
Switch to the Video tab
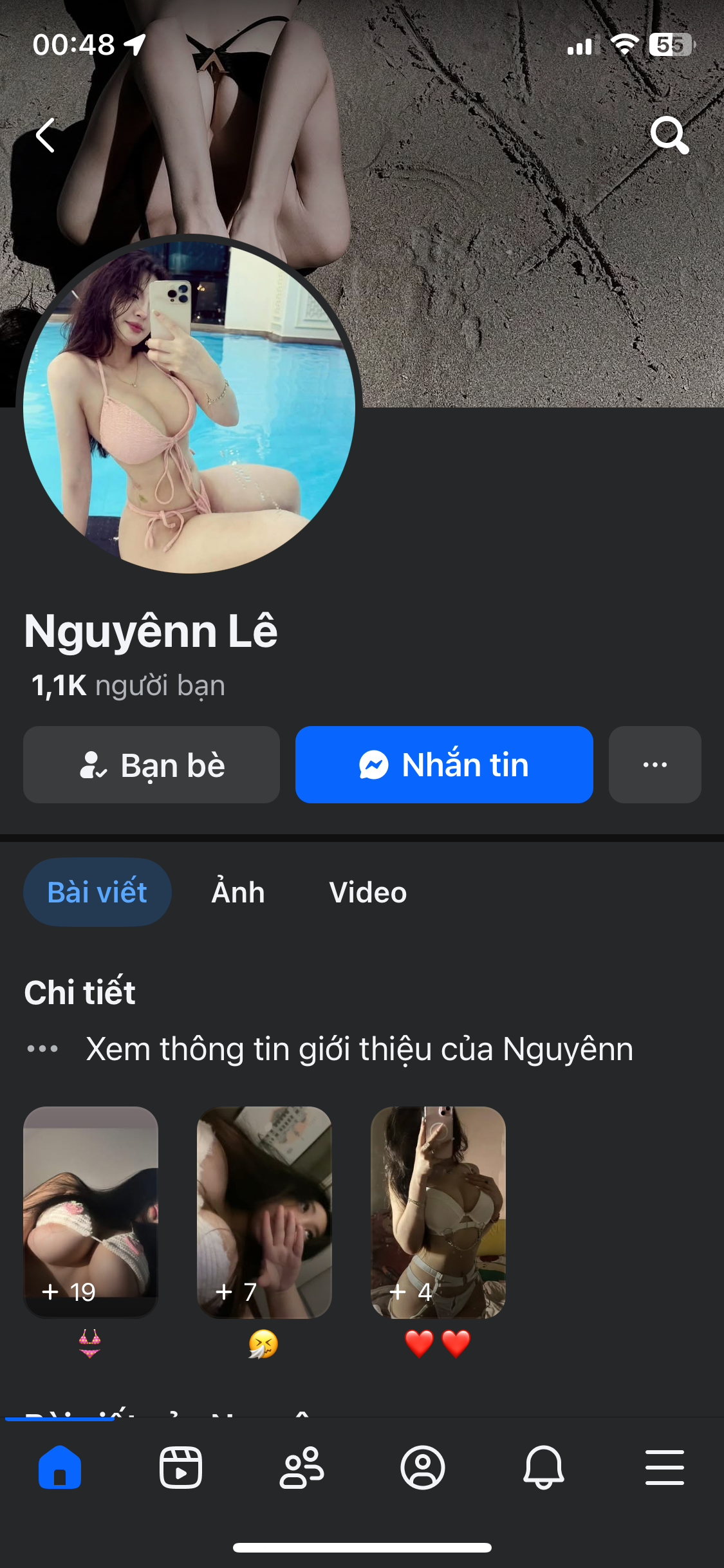(x=367, y=892)
